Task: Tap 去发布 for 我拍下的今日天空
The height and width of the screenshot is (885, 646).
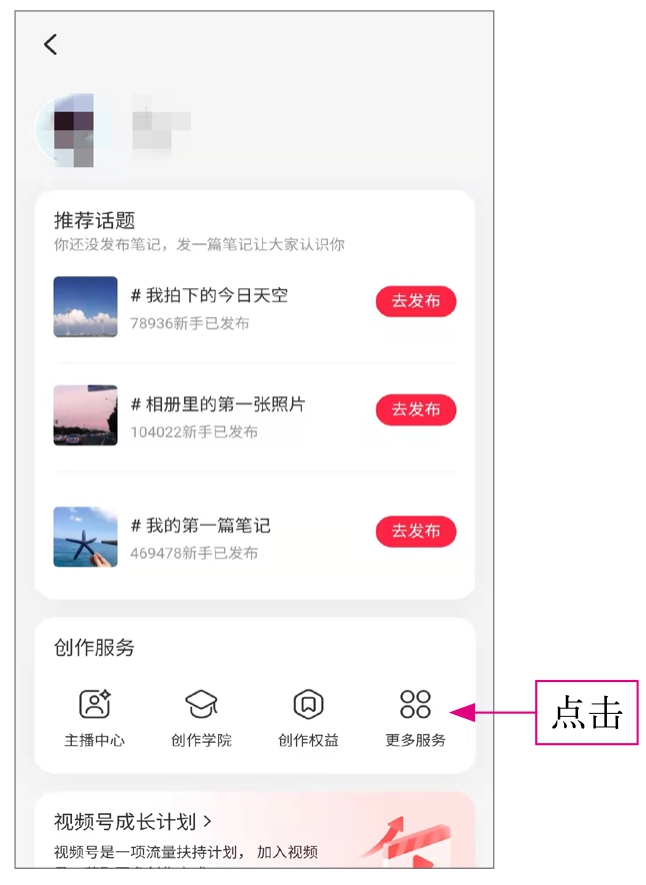Action: [x=415, y=301]
